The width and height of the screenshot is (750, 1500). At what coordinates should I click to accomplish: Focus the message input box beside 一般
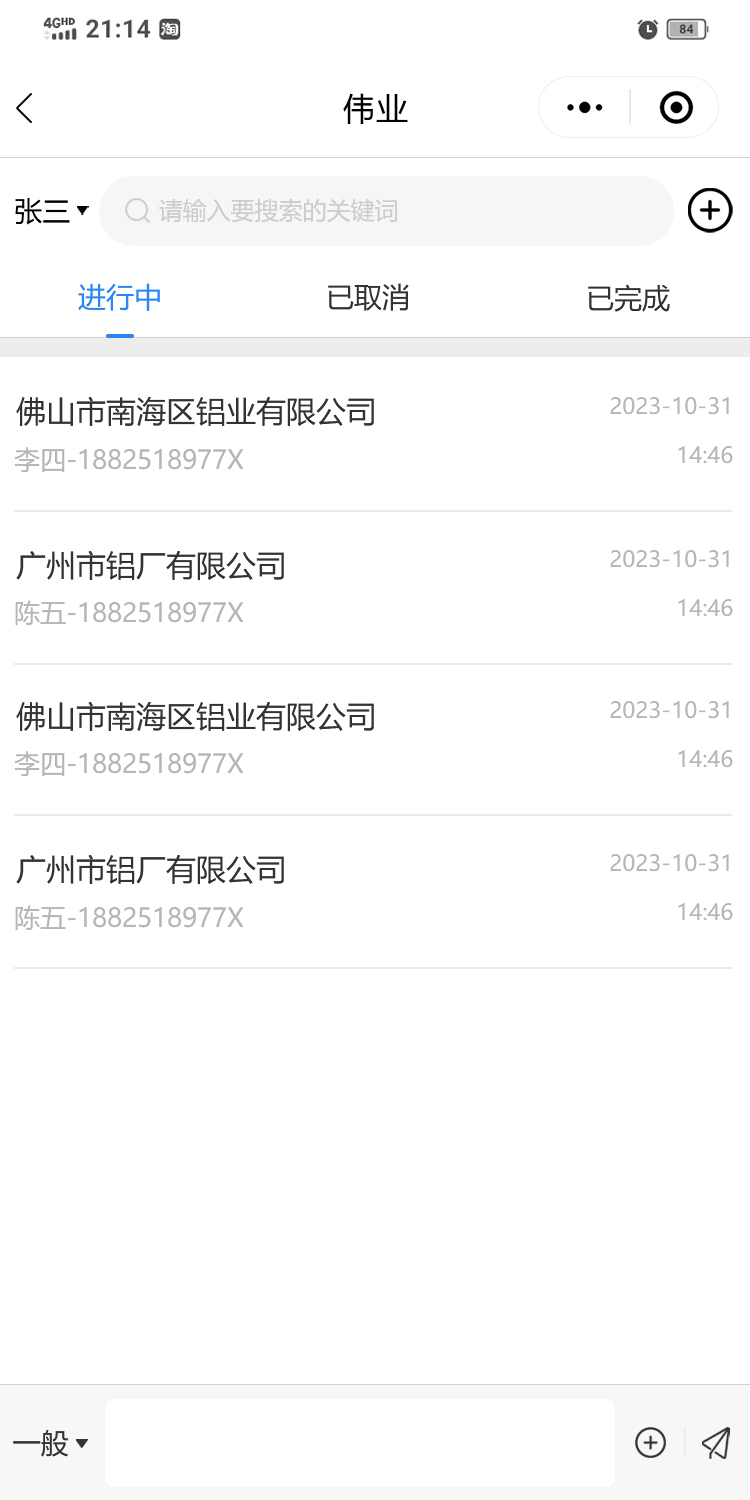360,1443
